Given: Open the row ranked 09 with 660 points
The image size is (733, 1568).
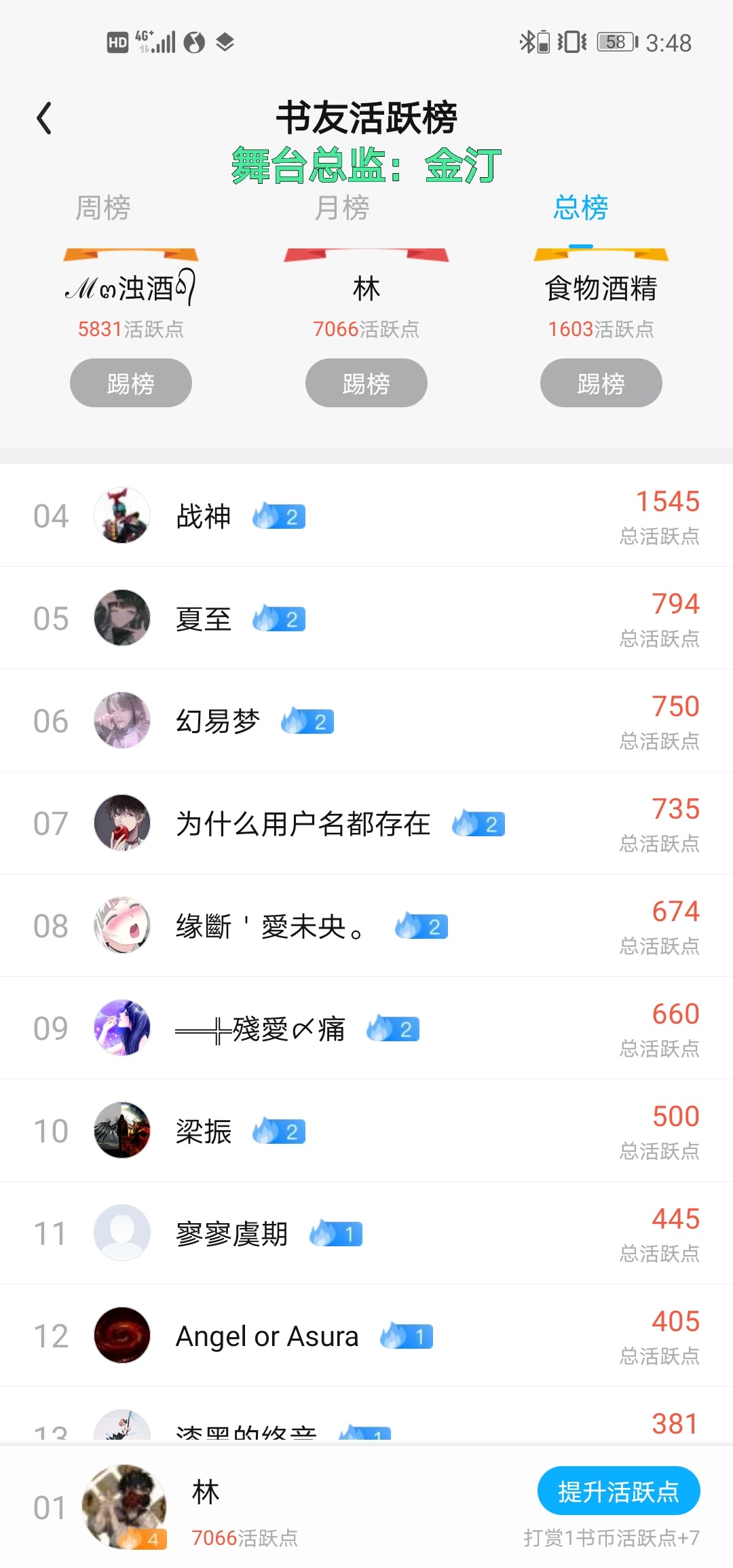Looking at the screenshot, I should point(366,1028).
